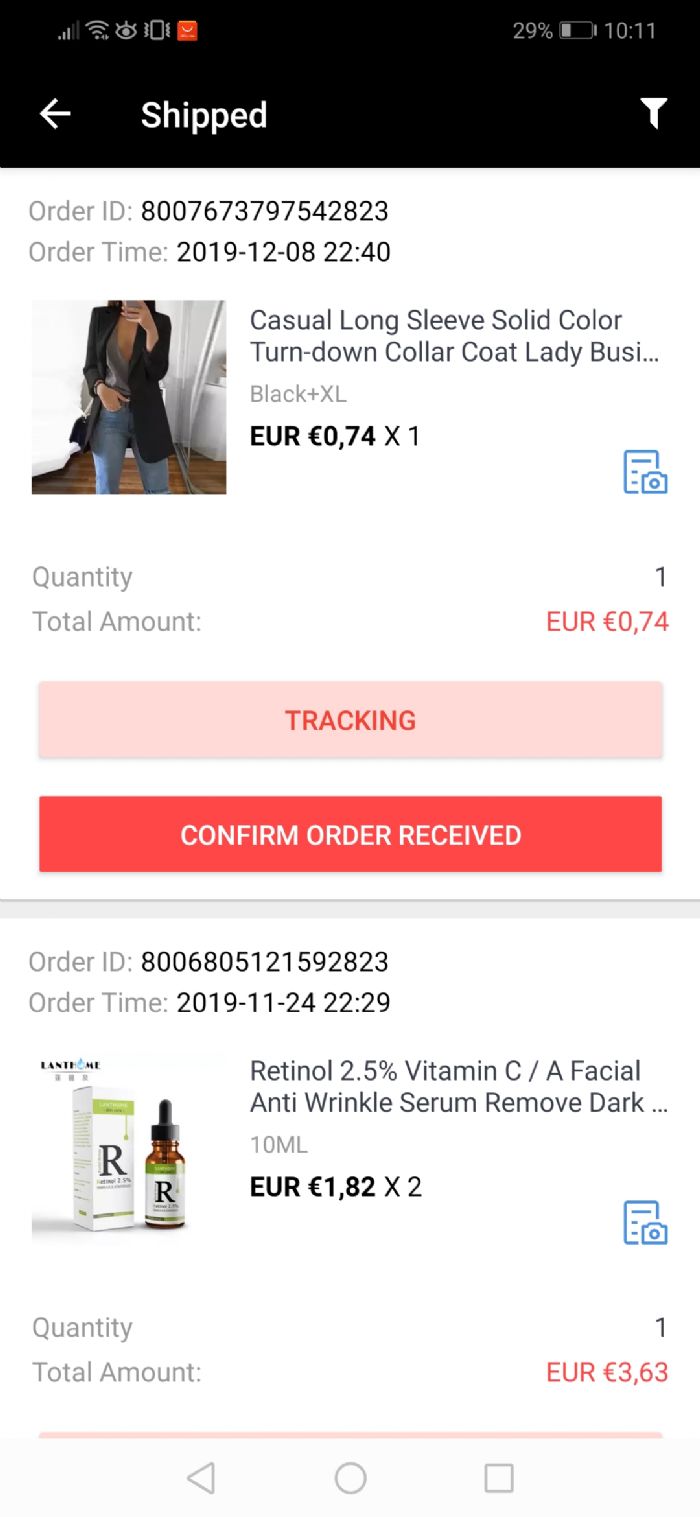Open the filter for shipped orders
The height and width of the screenshot is (1517, 700).
(653, 114)
